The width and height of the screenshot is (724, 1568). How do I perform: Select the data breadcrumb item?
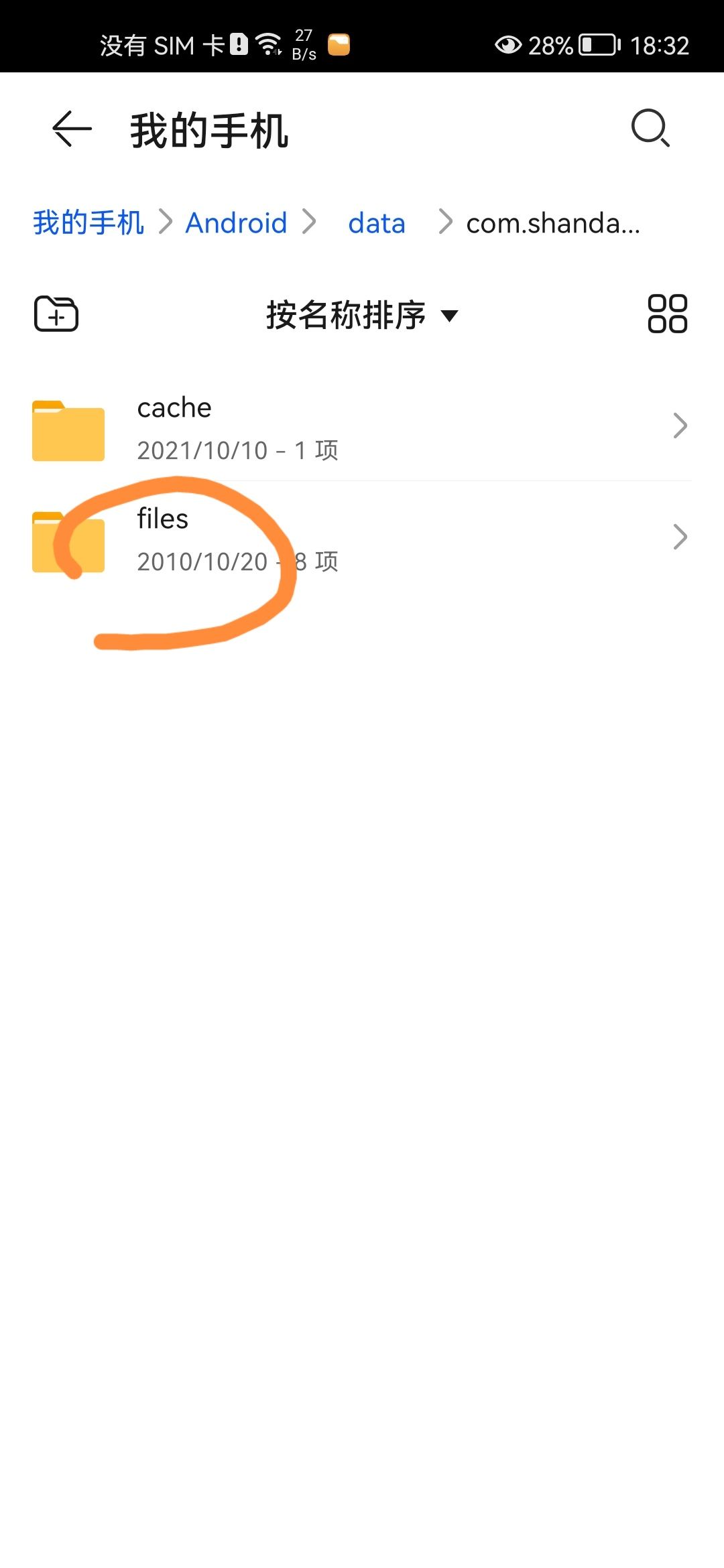point(376,222)
